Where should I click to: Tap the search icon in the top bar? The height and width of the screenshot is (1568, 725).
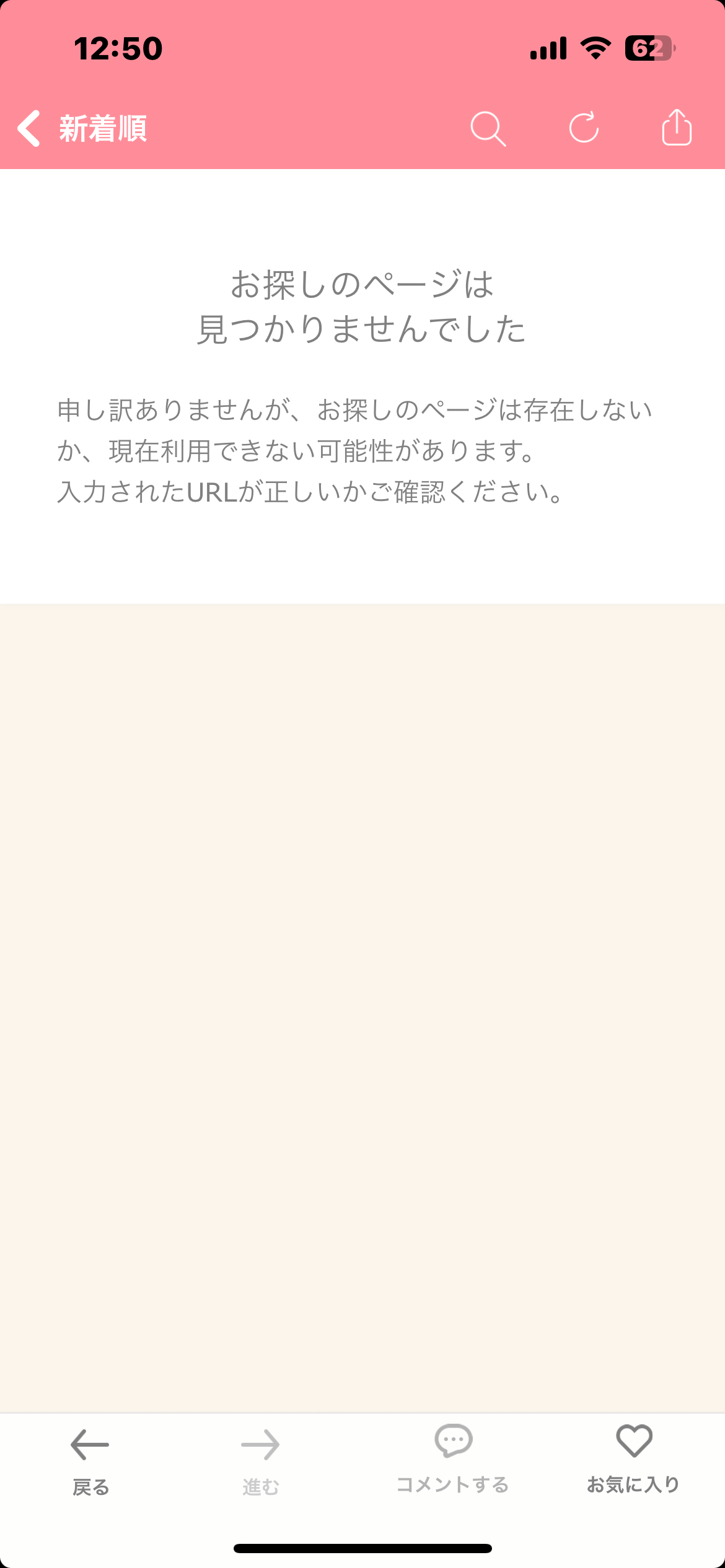coord(487,128)
